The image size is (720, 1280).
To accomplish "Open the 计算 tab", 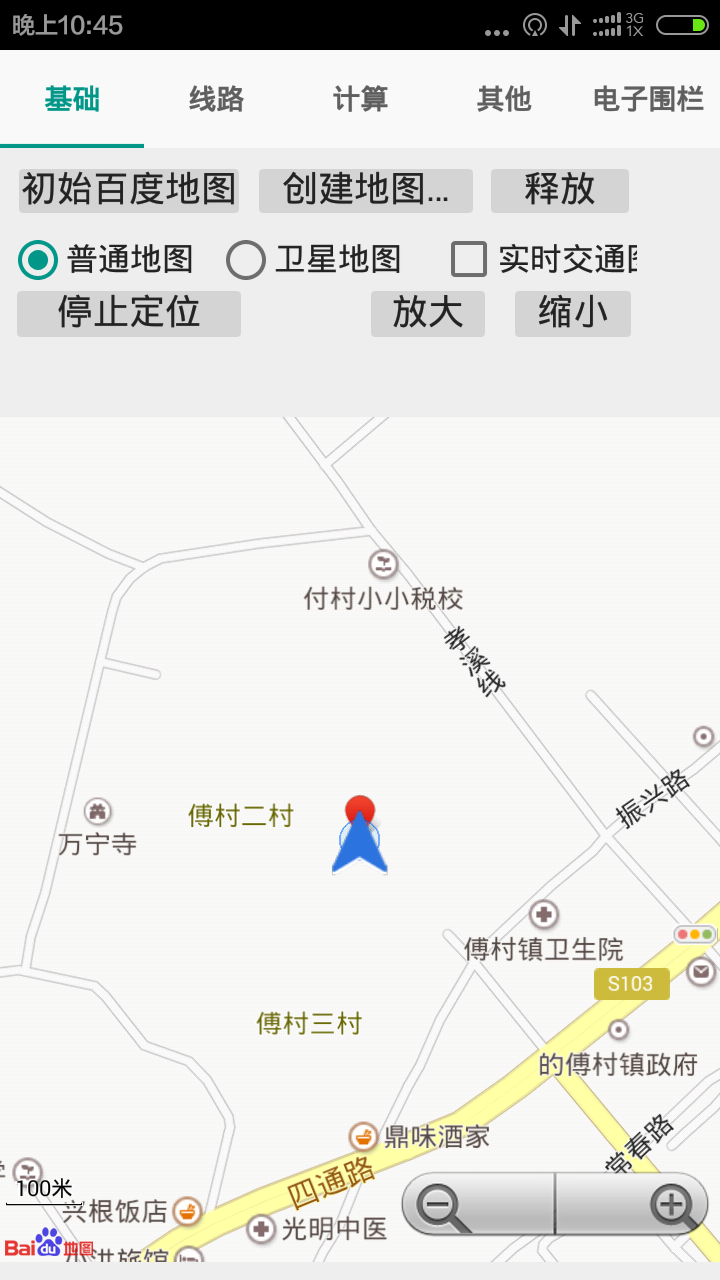I will pos(360,99).
